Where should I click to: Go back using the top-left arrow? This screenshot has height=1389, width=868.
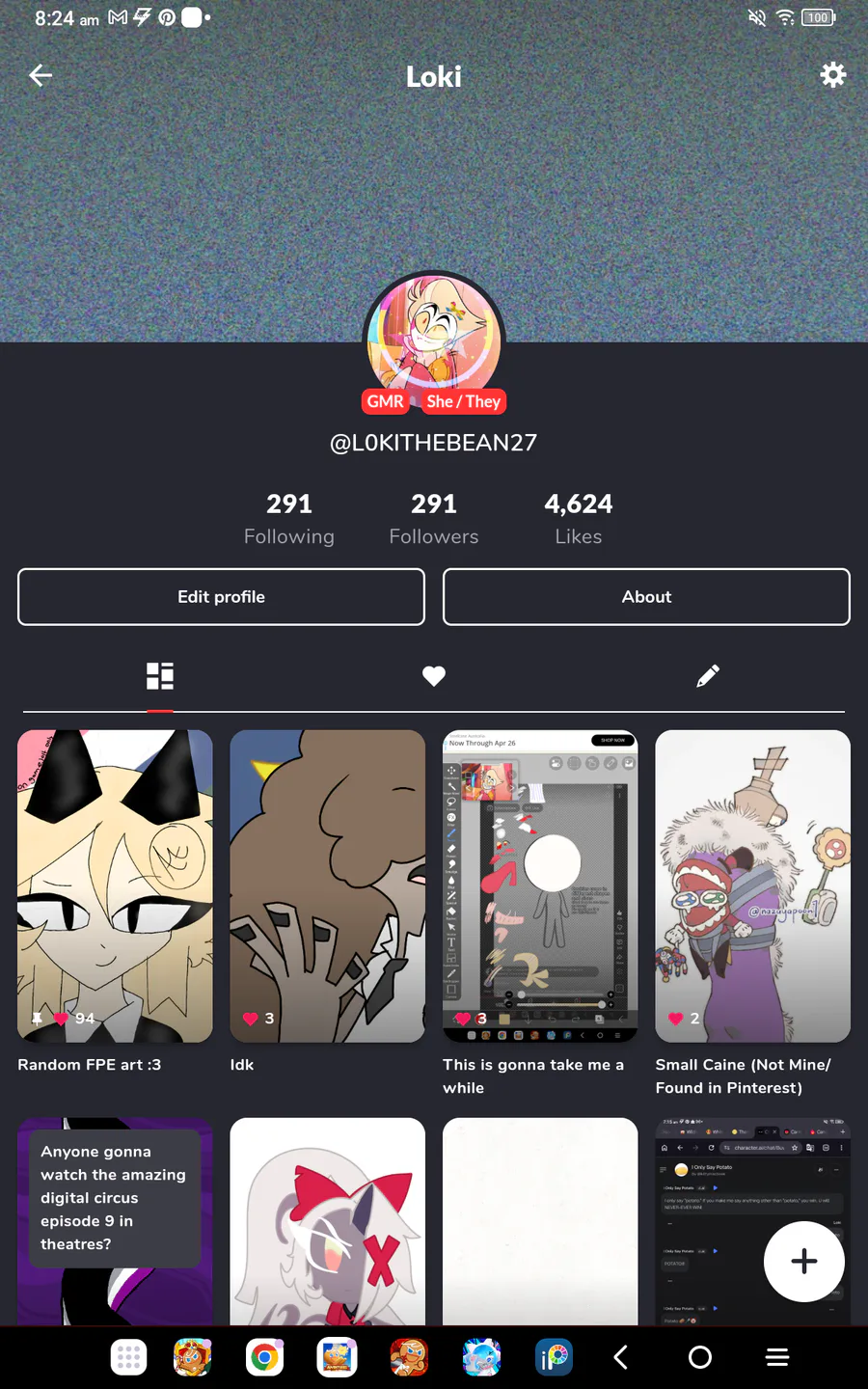point(41,75)
